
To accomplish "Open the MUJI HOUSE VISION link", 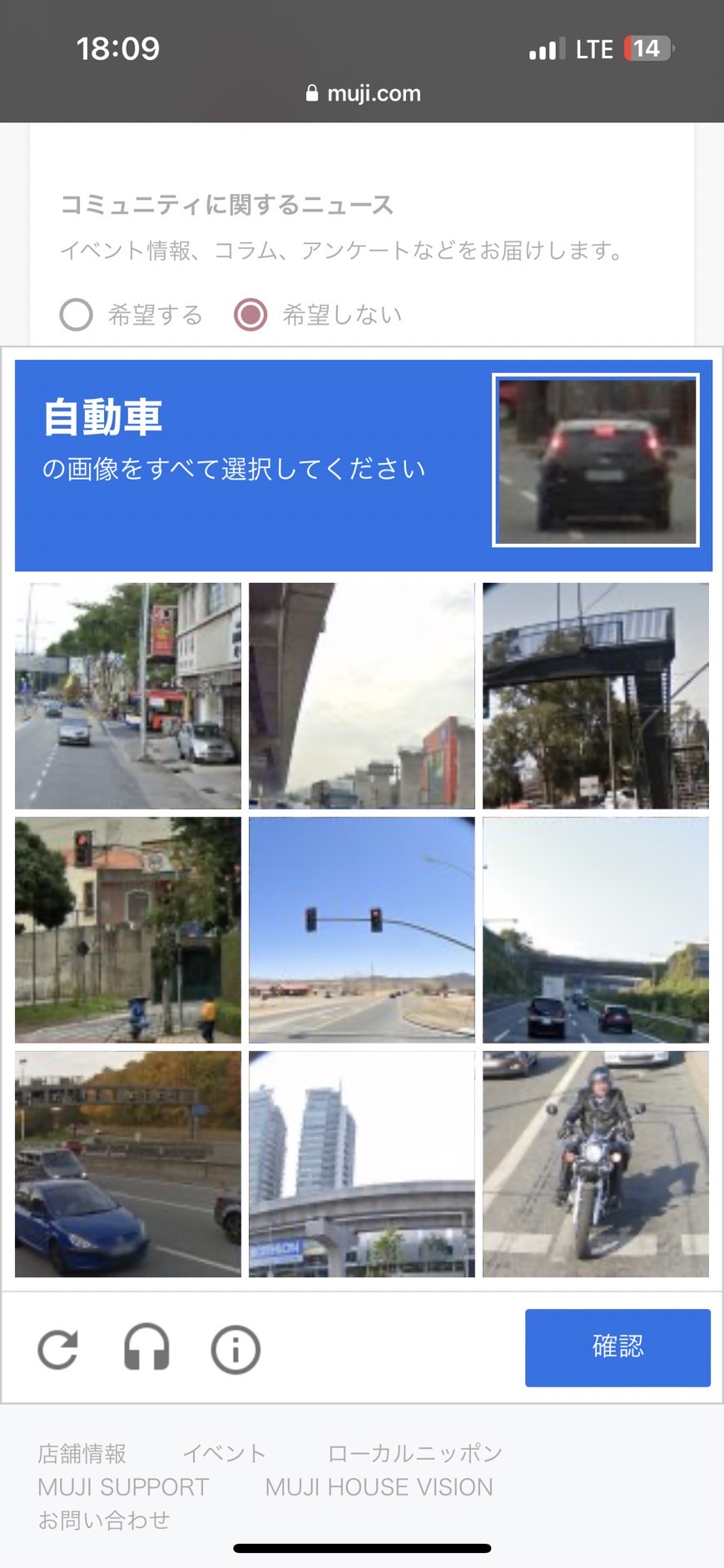I will click(x=379, y=1486).
